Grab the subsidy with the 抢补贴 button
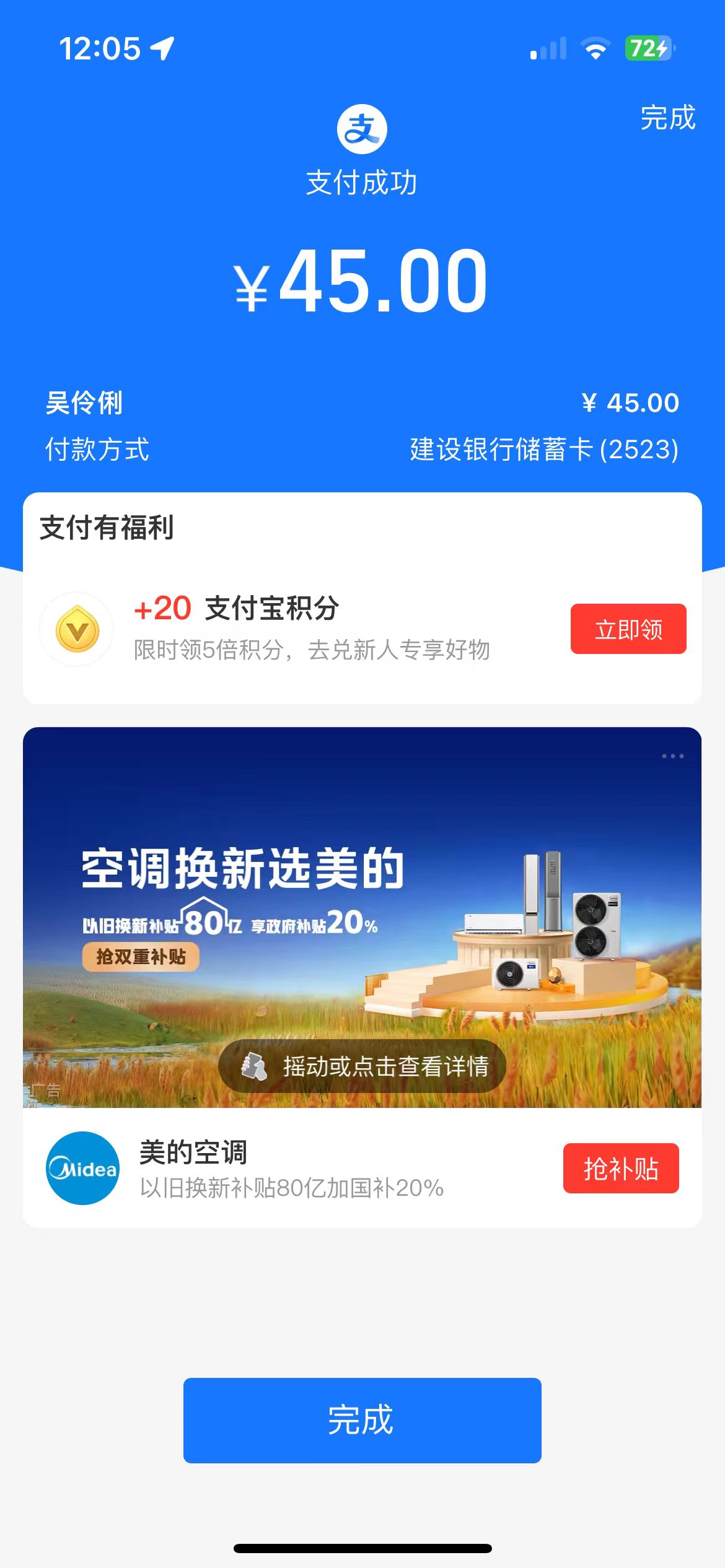This screenshot has width=725, height=1568. click(620, 1169)
